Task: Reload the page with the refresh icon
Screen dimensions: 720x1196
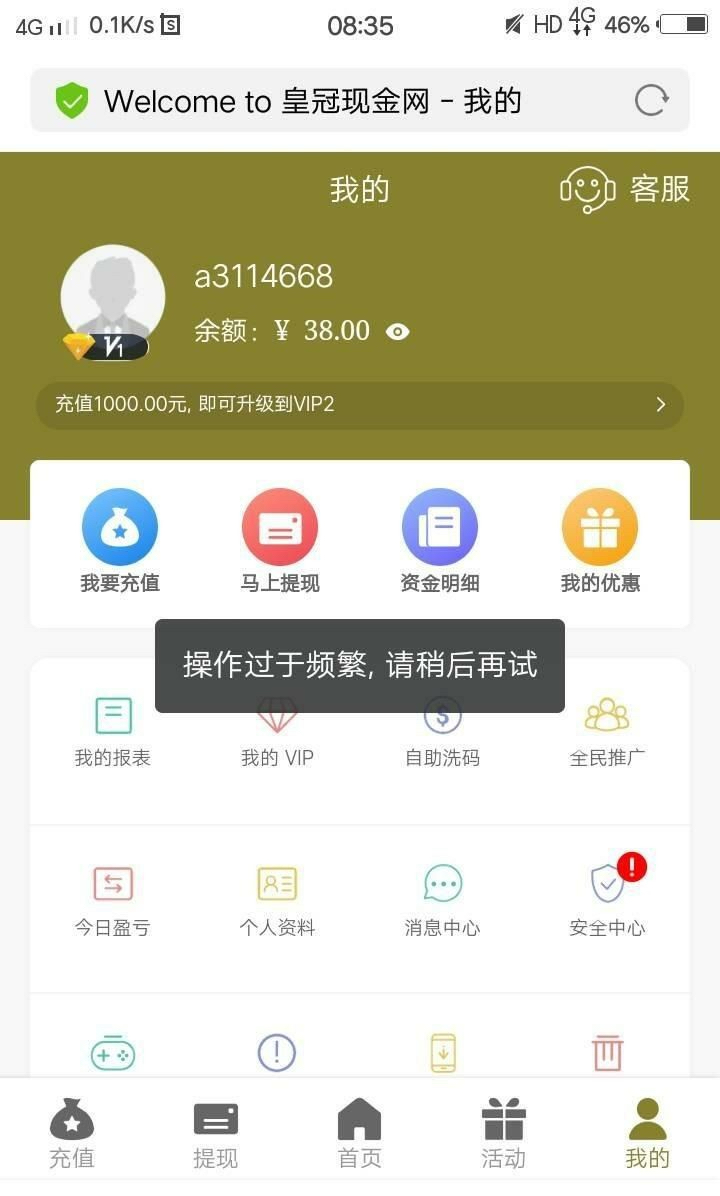Action: [x=651, y=100]
